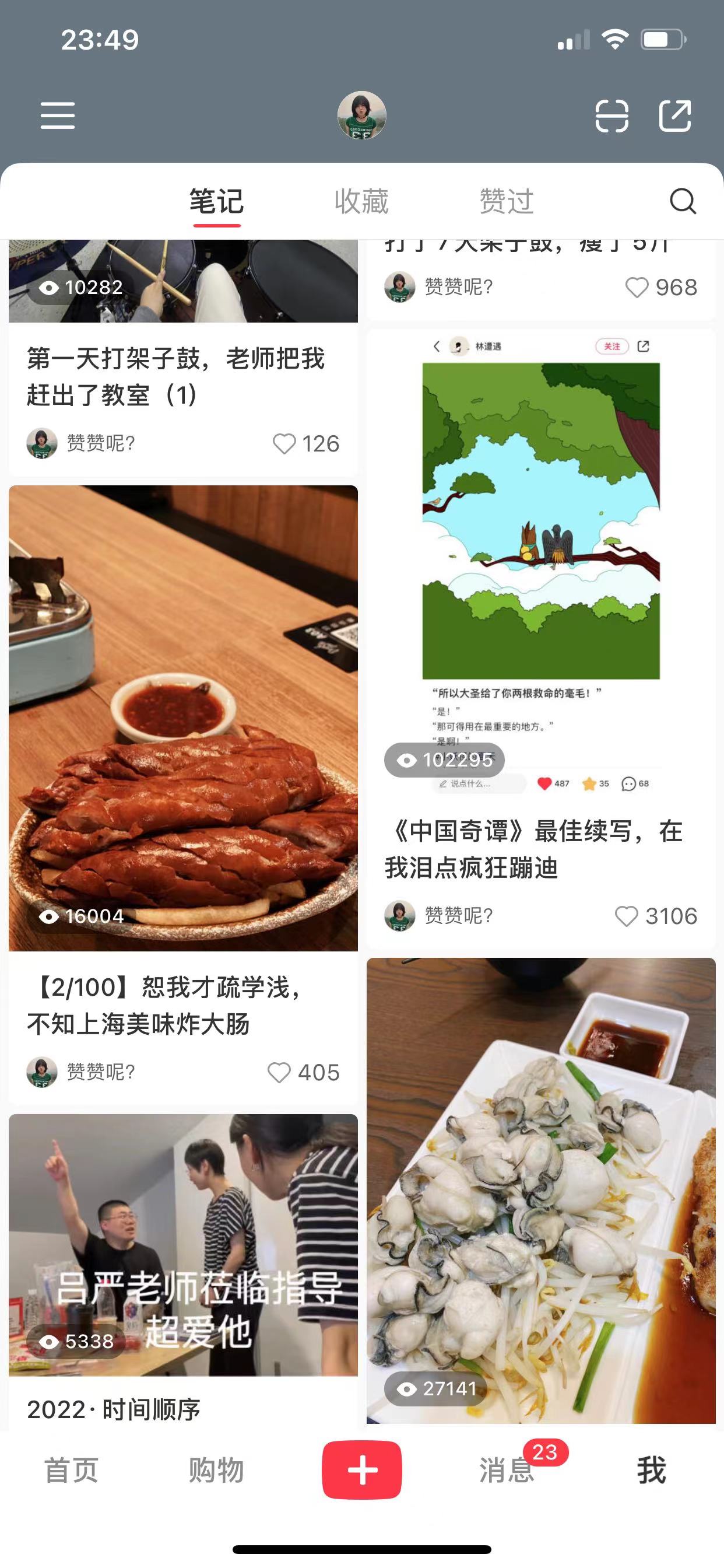The height and width of the screenshot is (1568, 724).
Task: Like the 炸大肠 note with 405 likes
Action: [x=279, y=1073]
